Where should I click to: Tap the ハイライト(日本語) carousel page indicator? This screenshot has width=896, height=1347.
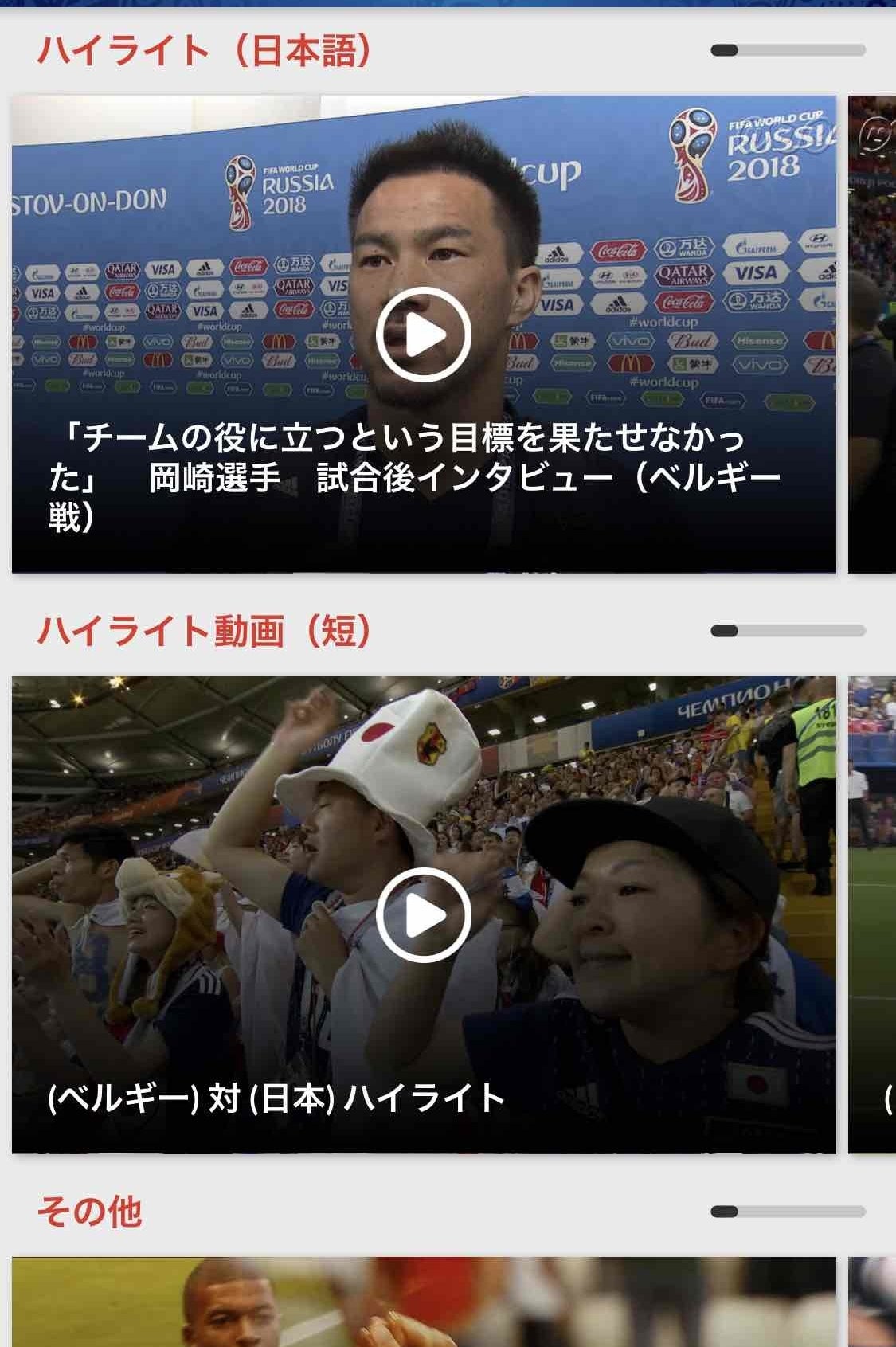pos(788,50)
